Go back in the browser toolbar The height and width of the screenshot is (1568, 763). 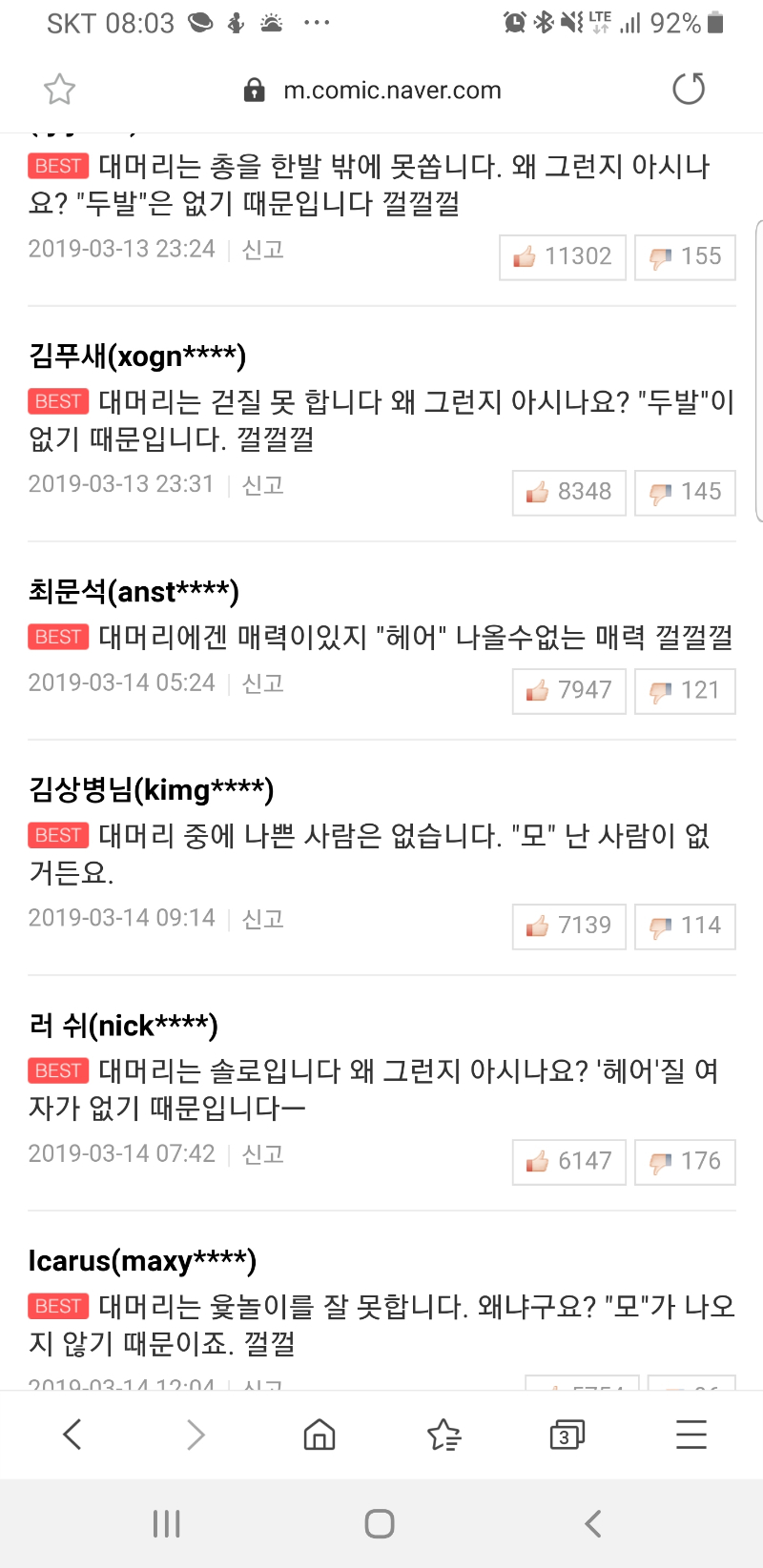(72, 1435)
